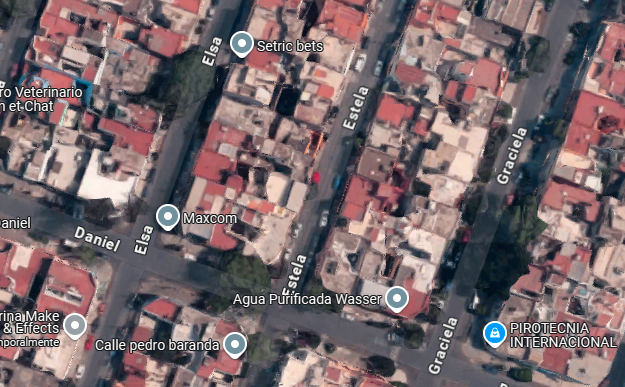625x387 pixels.
Task: Select the Calle pedro baranda pin
Action: tap(235, 344)
